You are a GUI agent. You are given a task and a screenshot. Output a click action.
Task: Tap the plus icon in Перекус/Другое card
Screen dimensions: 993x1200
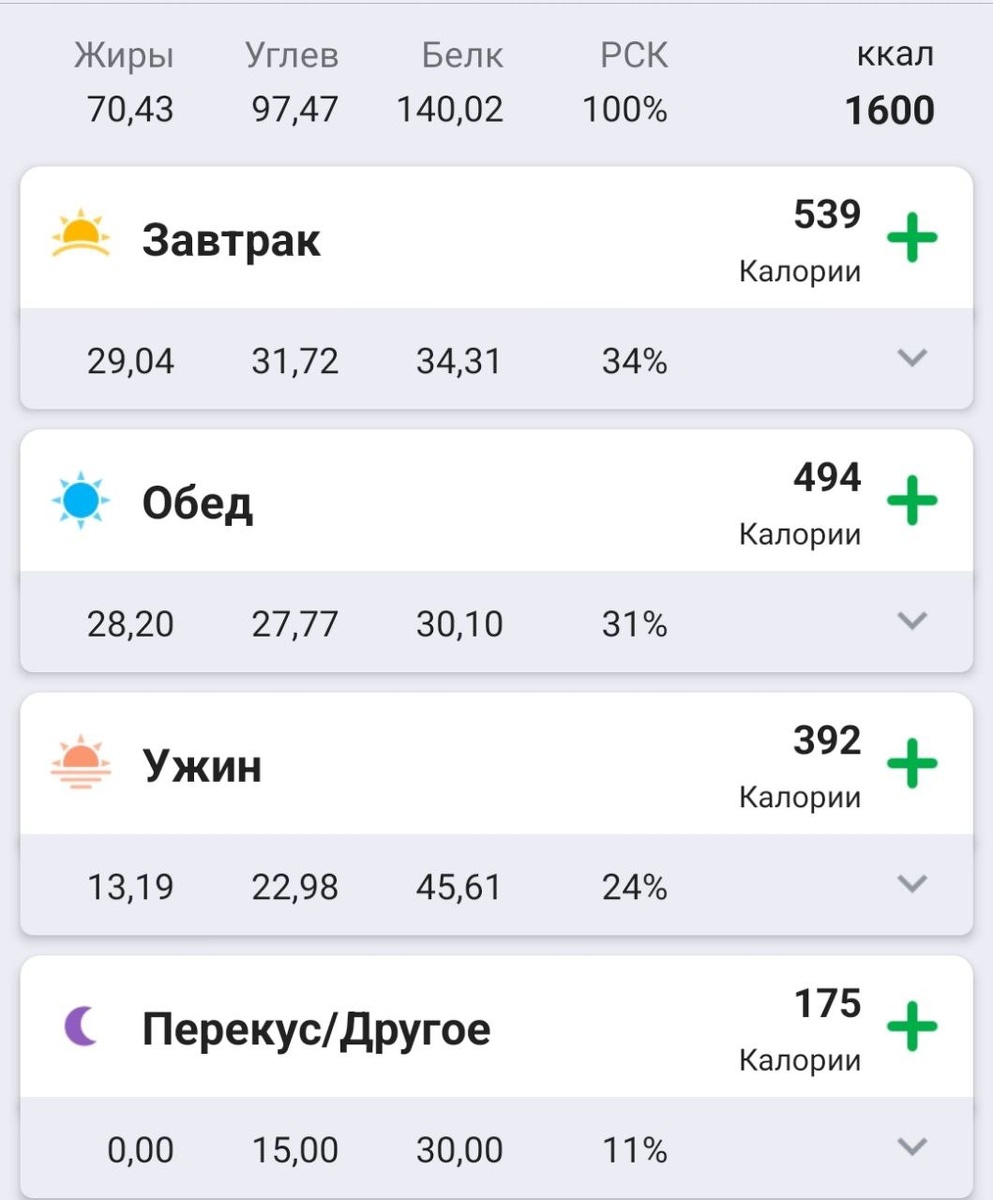[912, 1026]
